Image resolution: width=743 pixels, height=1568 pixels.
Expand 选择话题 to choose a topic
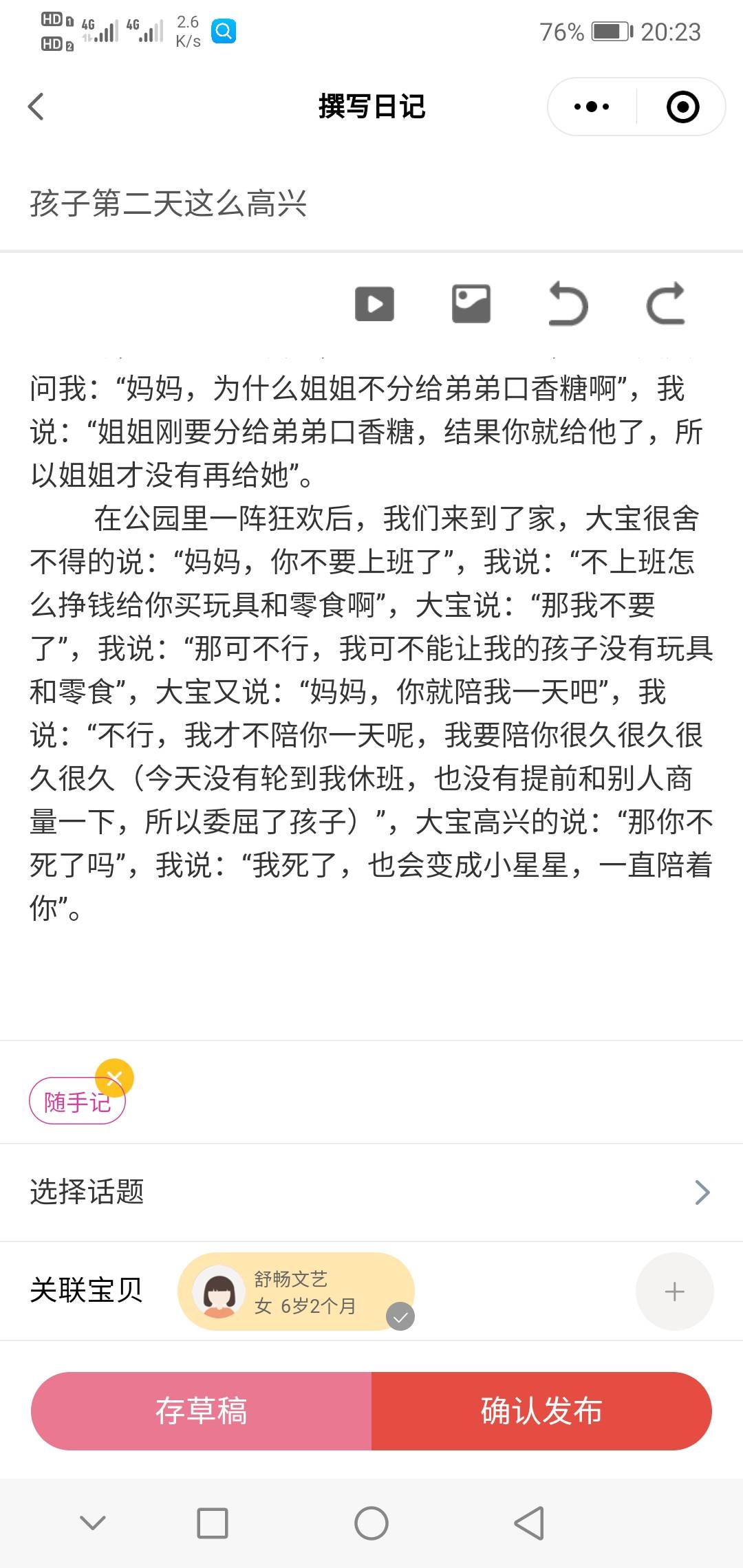click(x=371, y=1193)
